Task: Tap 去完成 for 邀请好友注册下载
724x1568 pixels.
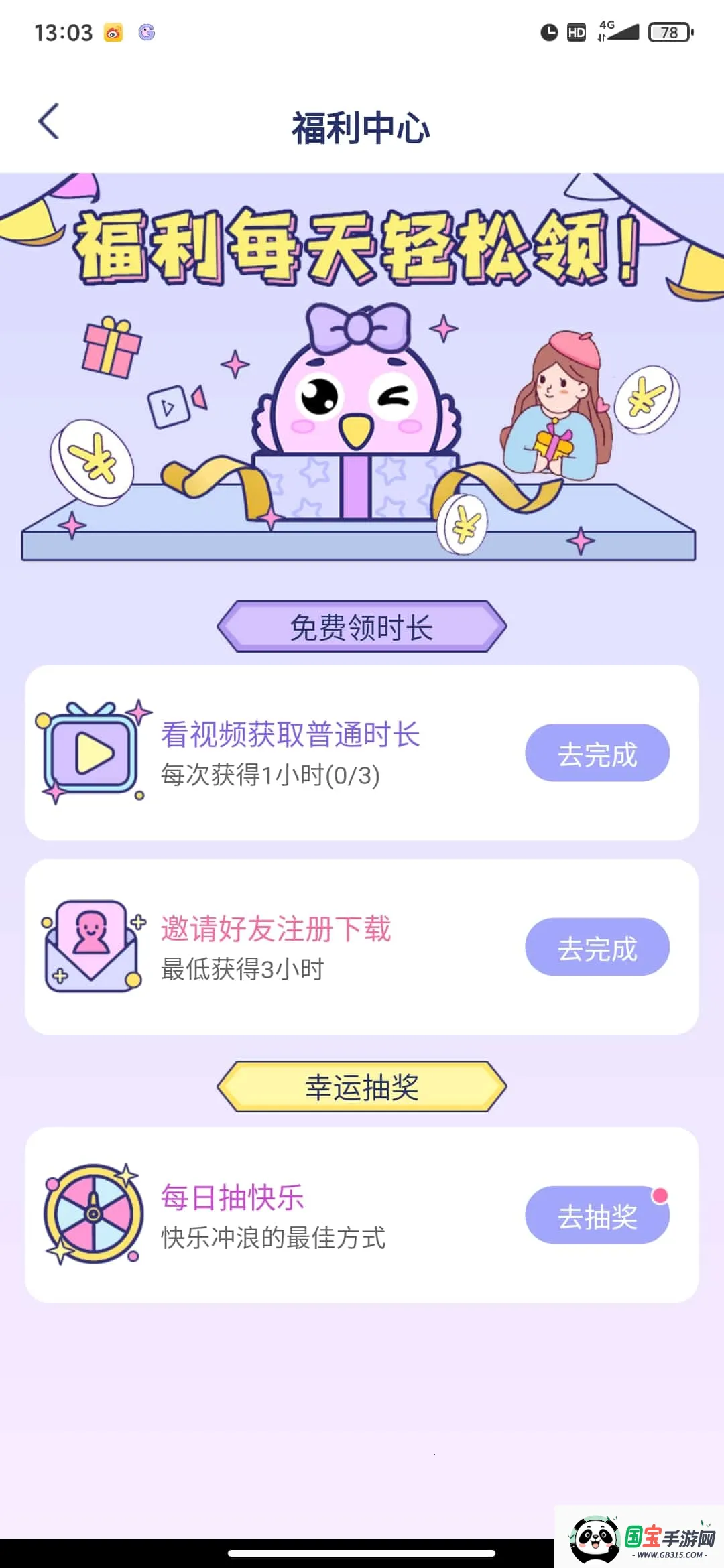Action: tap(597, 947)
